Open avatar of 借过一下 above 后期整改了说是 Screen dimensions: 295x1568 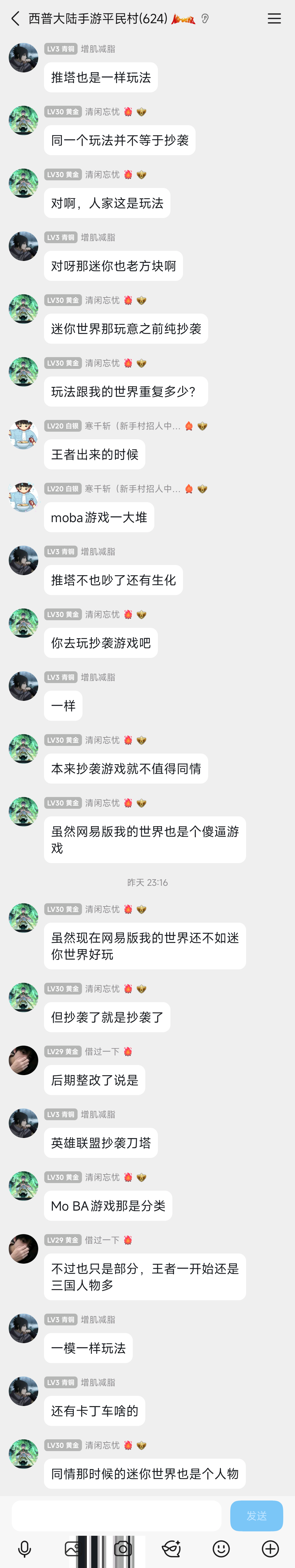tap(23, 1060)
